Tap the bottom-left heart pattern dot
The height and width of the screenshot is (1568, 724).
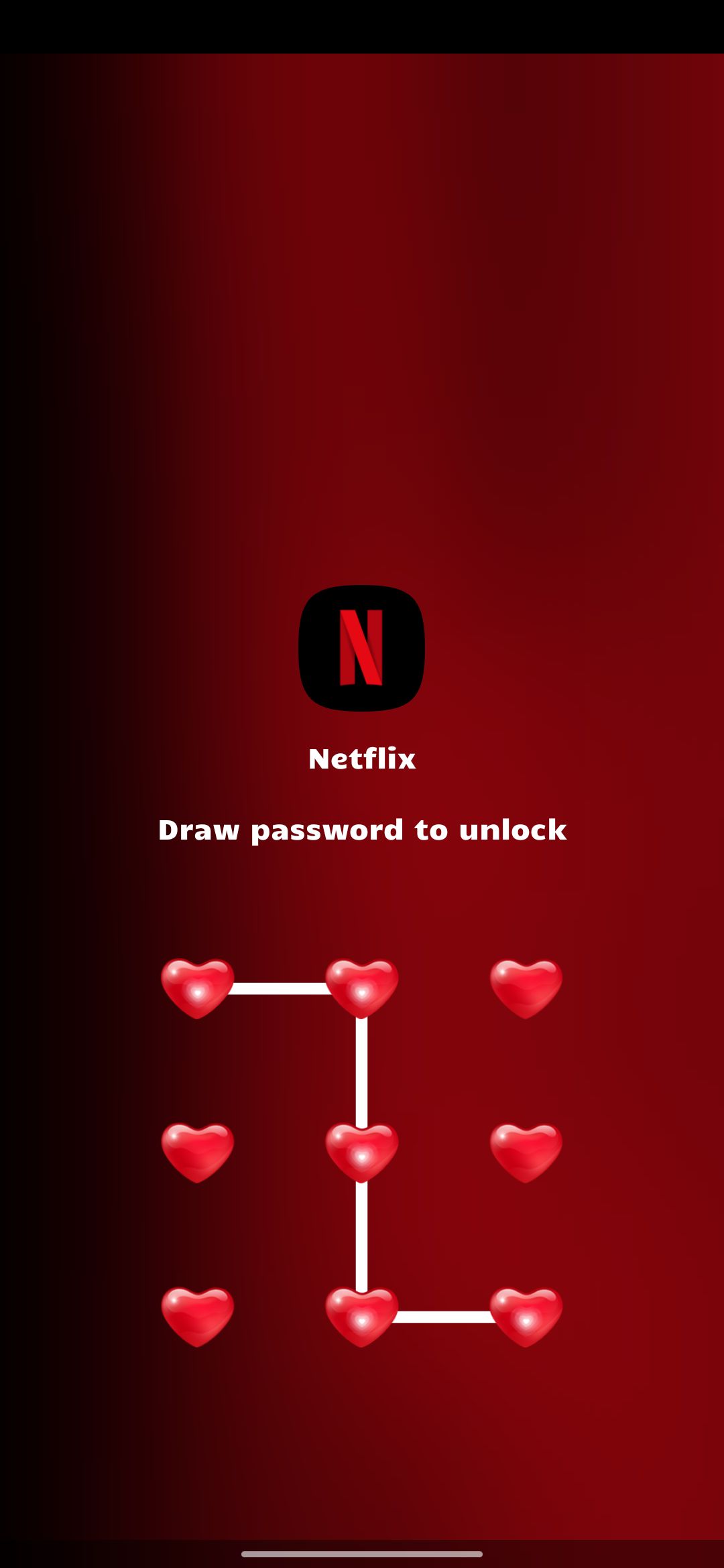pyautogui.click(x=198, y=1317)
